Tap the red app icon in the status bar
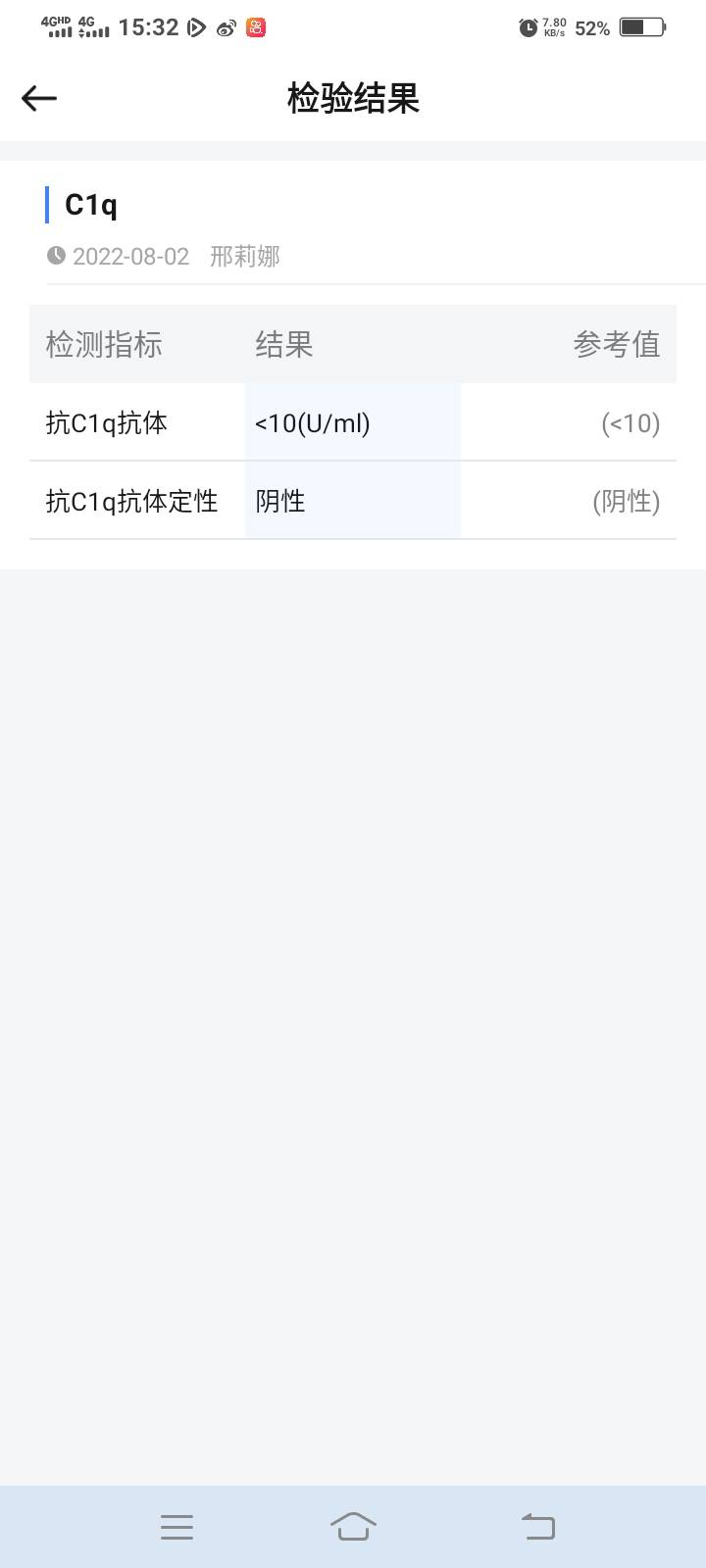706x1568 pixels. click(x=255, y=27)
